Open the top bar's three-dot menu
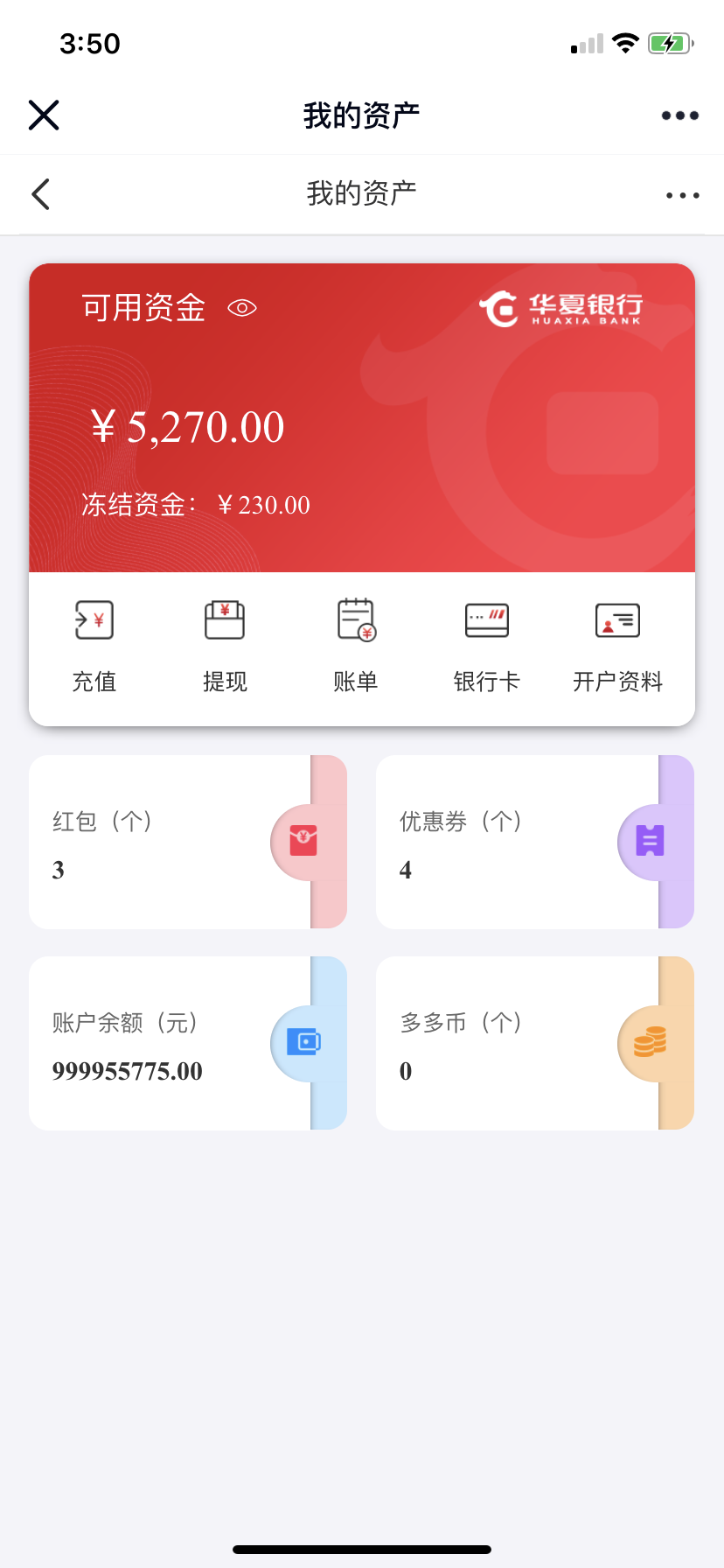Viewport: 724px width, 1568px height. point(679,115)
